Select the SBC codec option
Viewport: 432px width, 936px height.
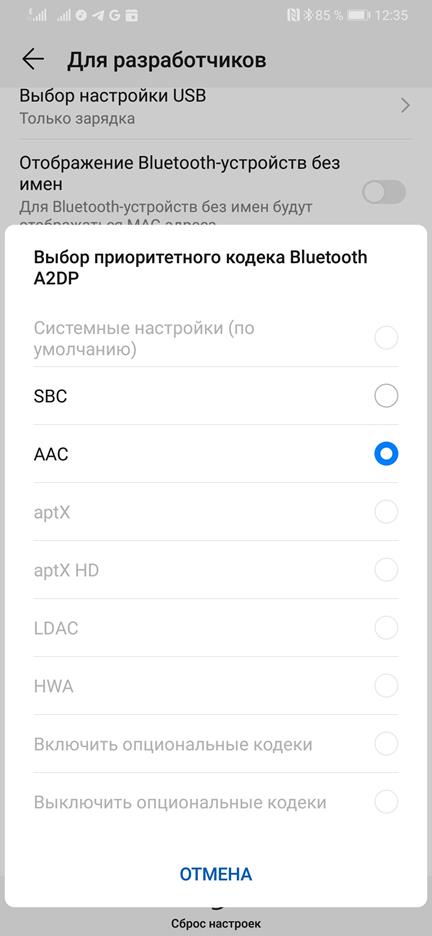click(x=215, y=396)
